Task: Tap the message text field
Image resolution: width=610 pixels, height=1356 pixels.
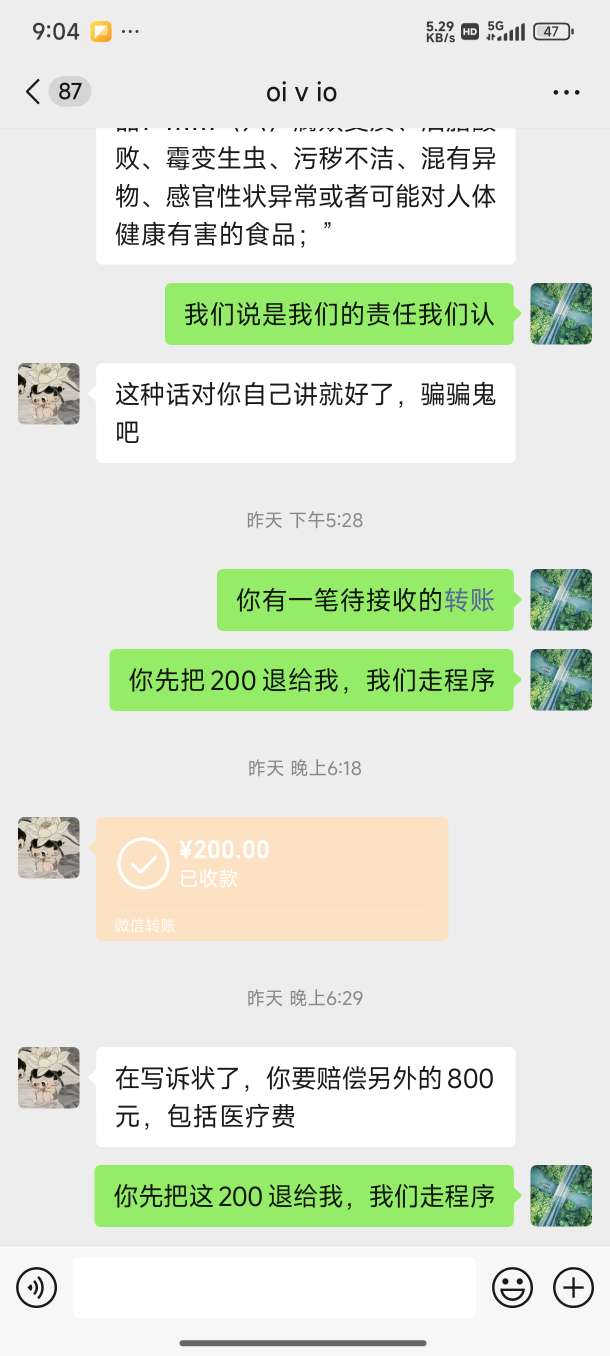Action: (x=274, y=1287)
